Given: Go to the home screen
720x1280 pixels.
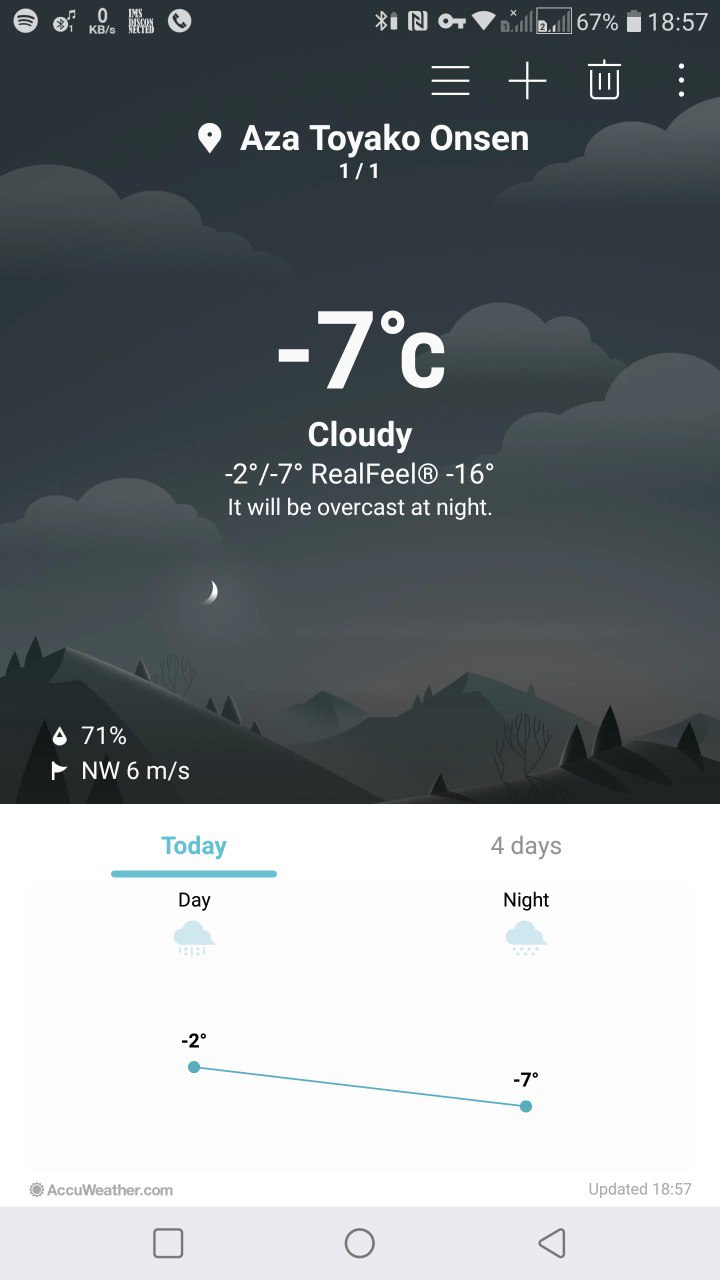Looking at the screenshot, I should (360, 1243).
